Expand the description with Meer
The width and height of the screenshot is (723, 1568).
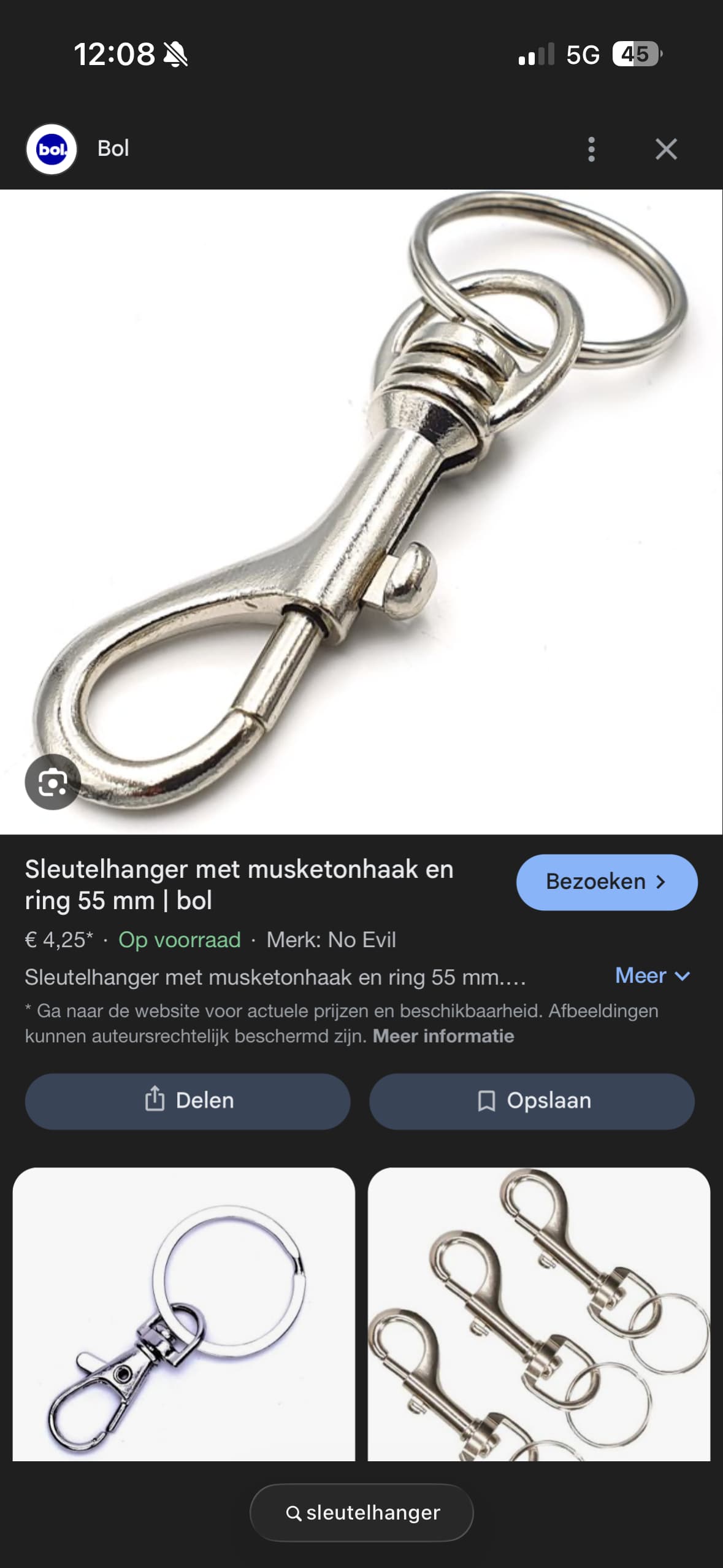(652, 975)
